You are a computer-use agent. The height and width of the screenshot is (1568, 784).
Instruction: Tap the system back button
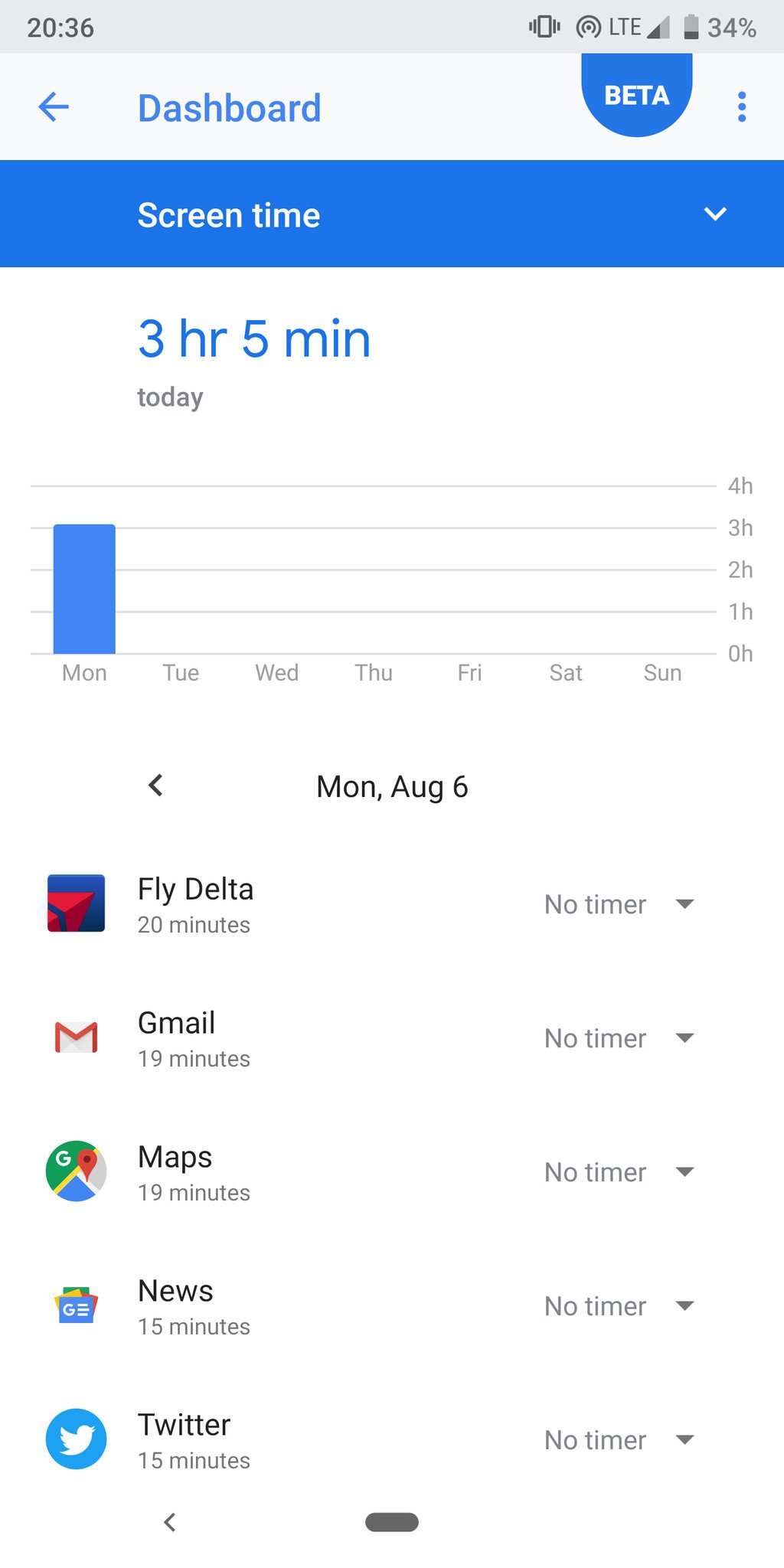click(170, 1522)
